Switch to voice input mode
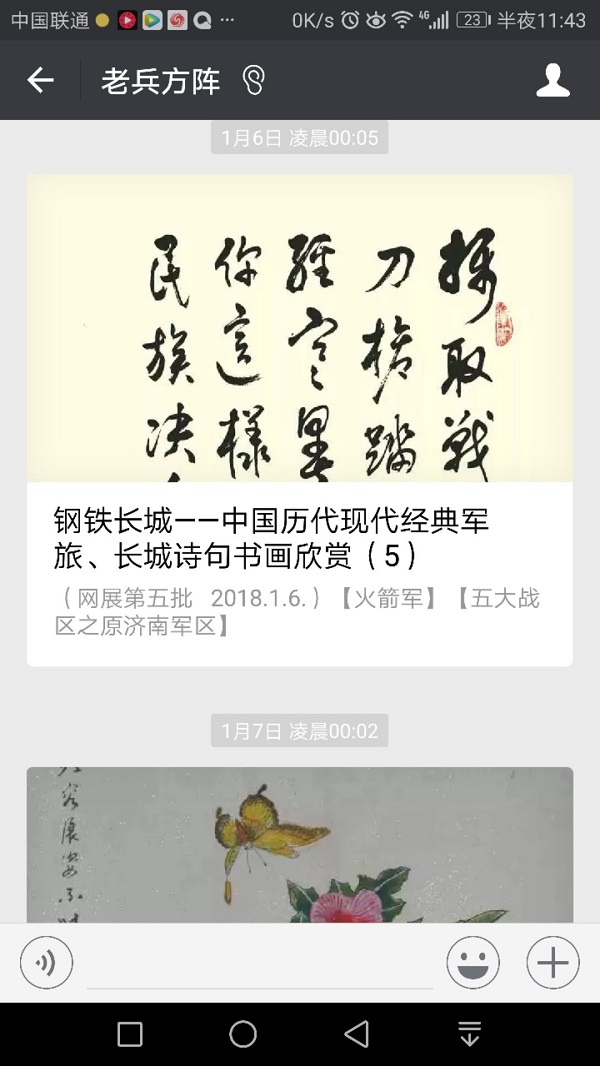 click(46, 963)
